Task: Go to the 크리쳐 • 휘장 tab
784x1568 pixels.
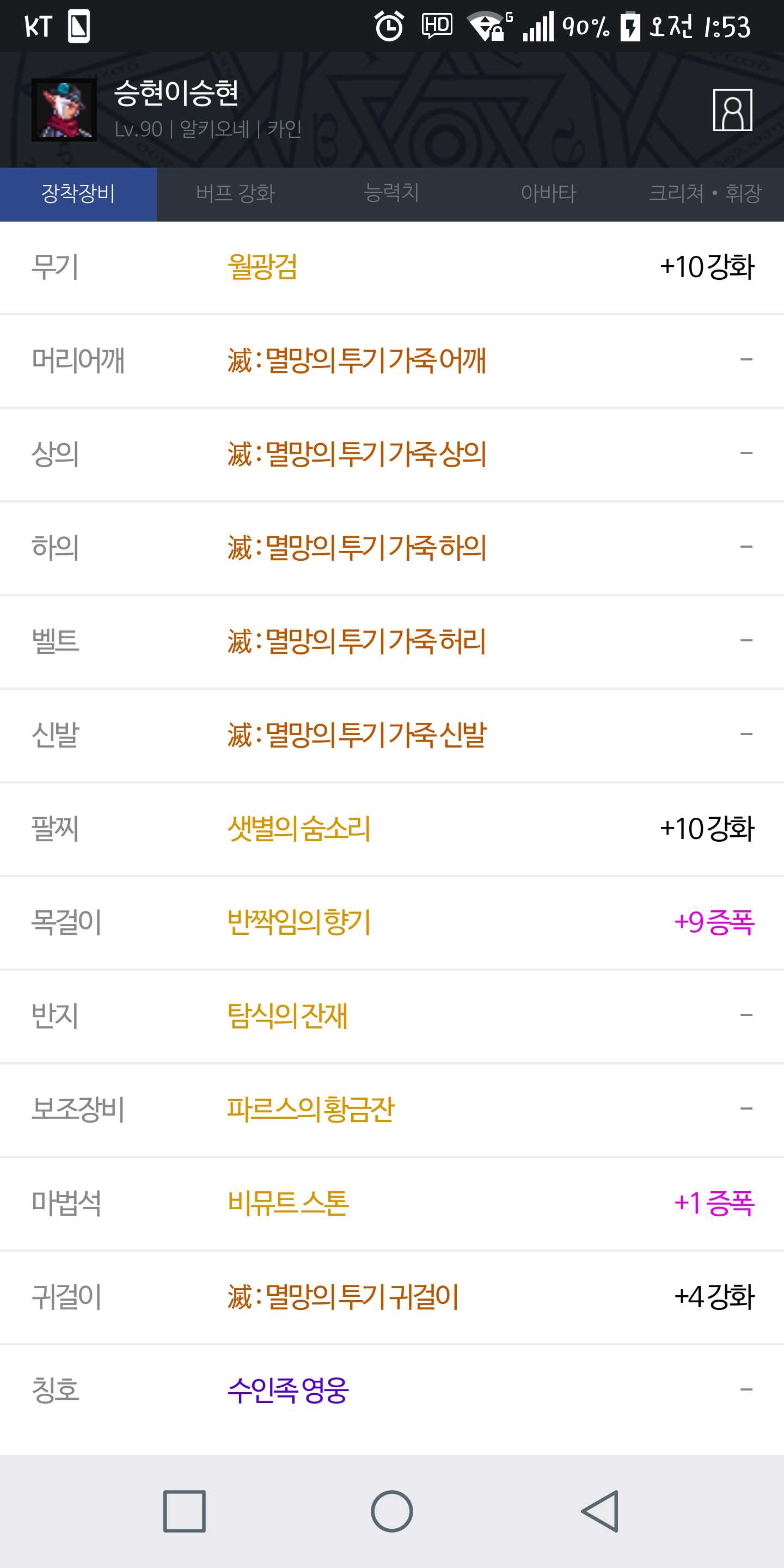Action: click(706, 194)
